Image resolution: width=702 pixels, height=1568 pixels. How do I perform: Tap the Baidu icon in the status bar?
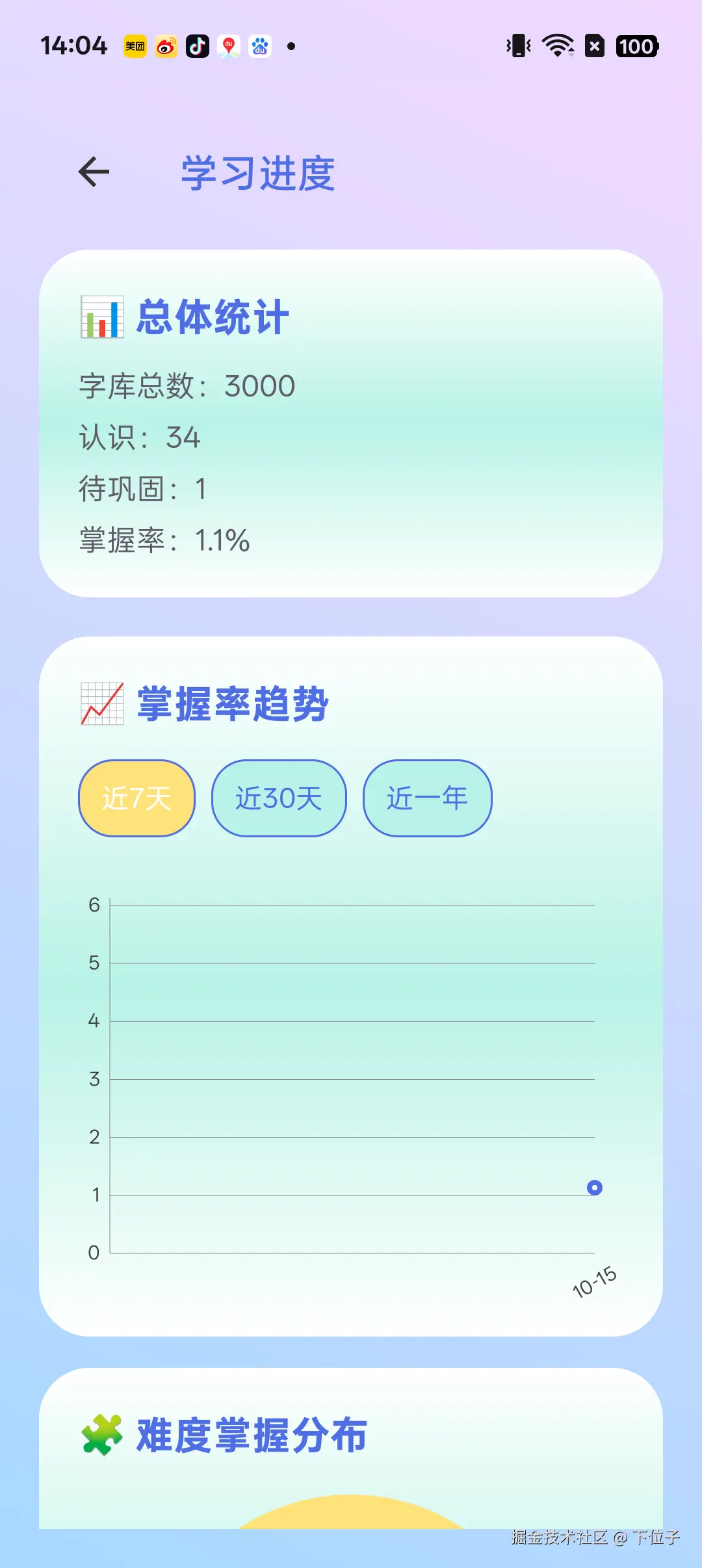point(259,46)
